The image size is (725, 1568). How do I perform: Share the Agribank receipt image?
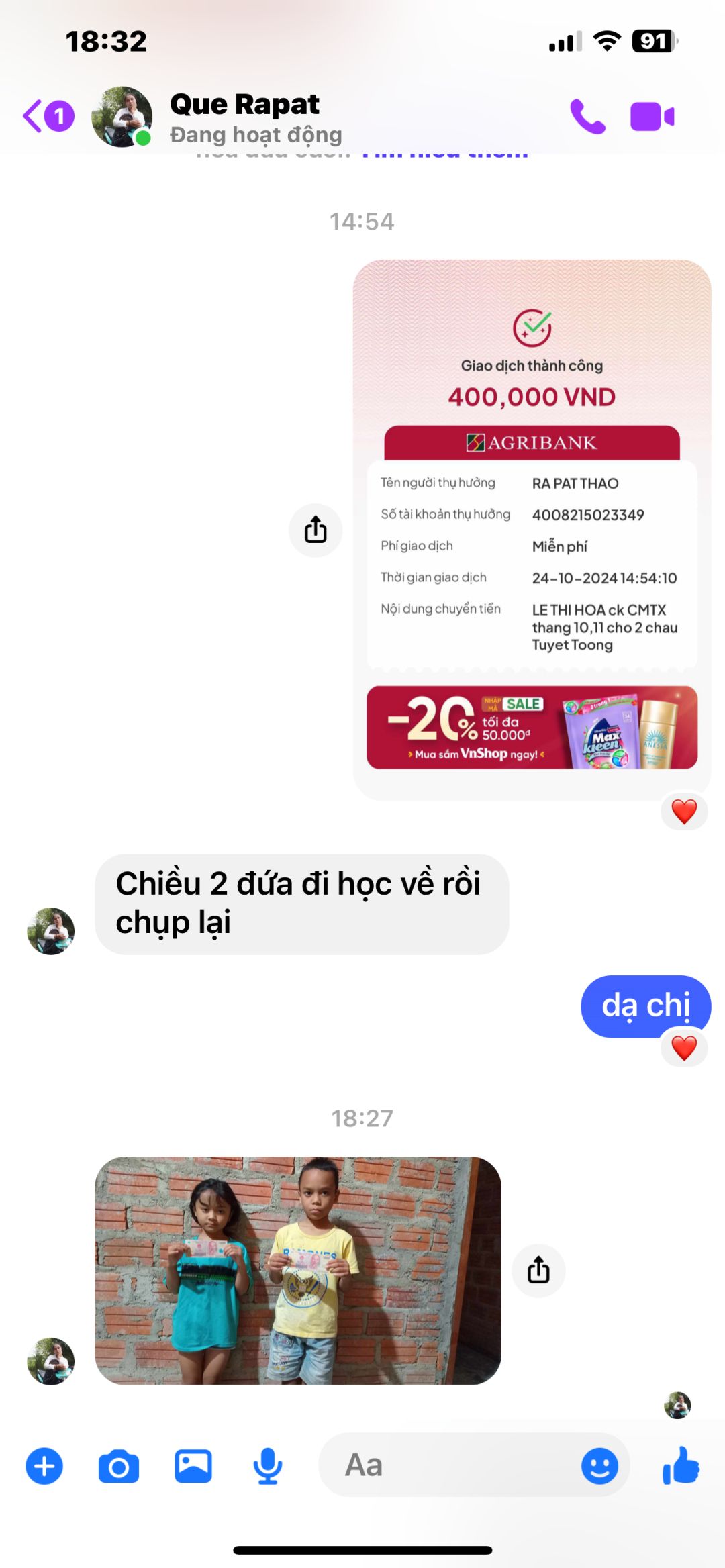tap(316, 530)
